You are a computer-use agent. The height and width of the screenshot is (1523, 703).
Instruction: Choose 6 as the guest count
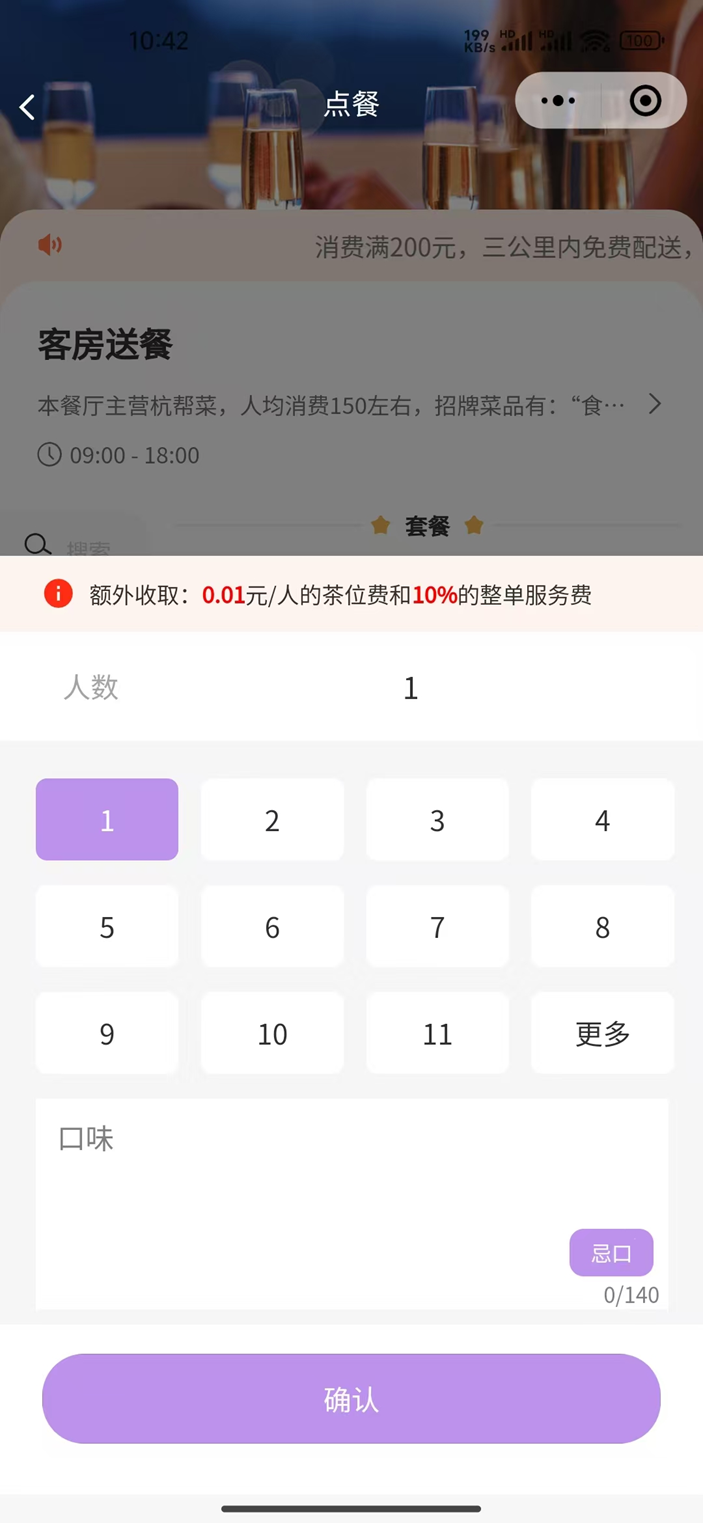[x=272, y=927]
